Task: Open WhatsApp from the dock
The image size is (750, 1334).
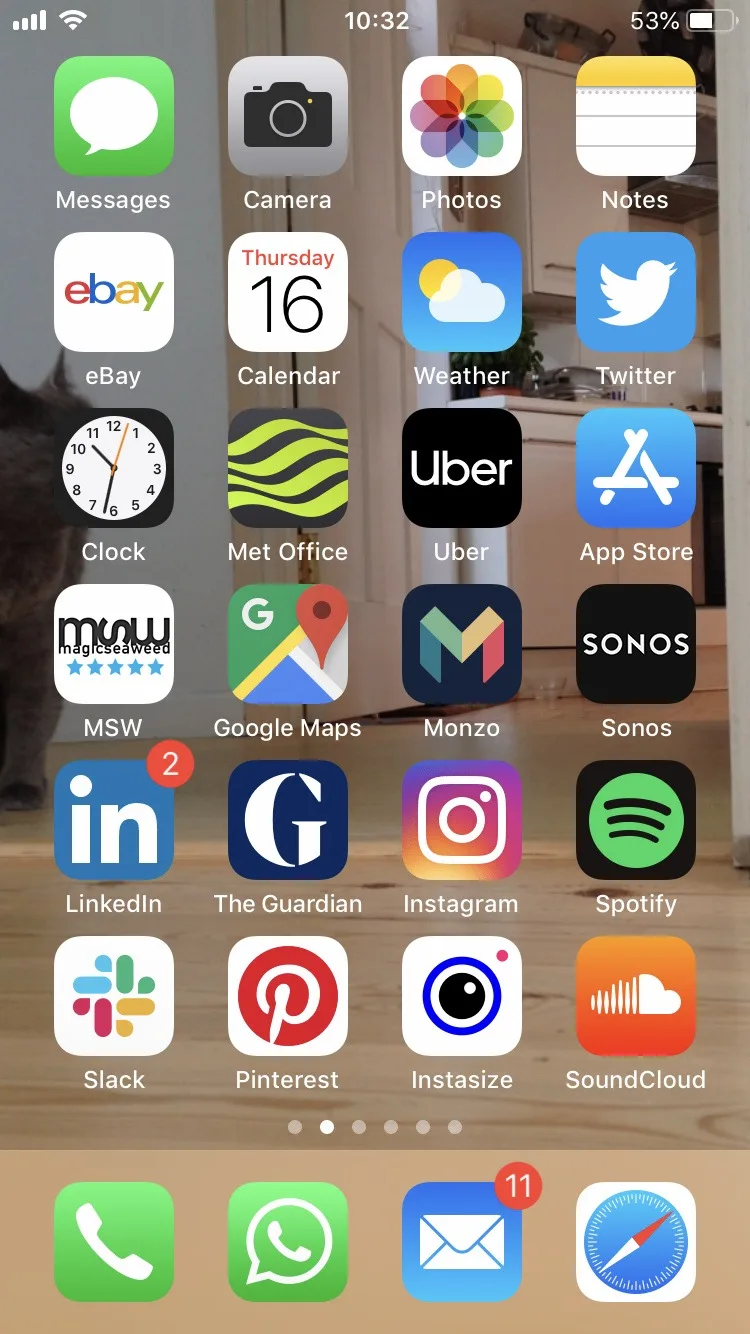Action: pos(288,1242)
